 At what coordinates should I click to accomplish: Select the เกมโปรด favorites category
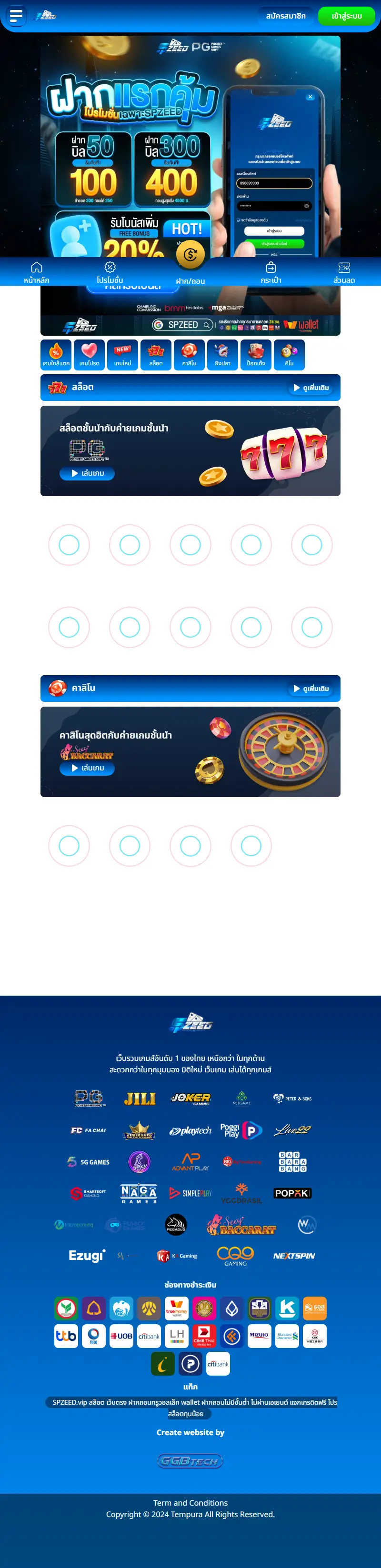pyautogui.click(x=90, y=355)
